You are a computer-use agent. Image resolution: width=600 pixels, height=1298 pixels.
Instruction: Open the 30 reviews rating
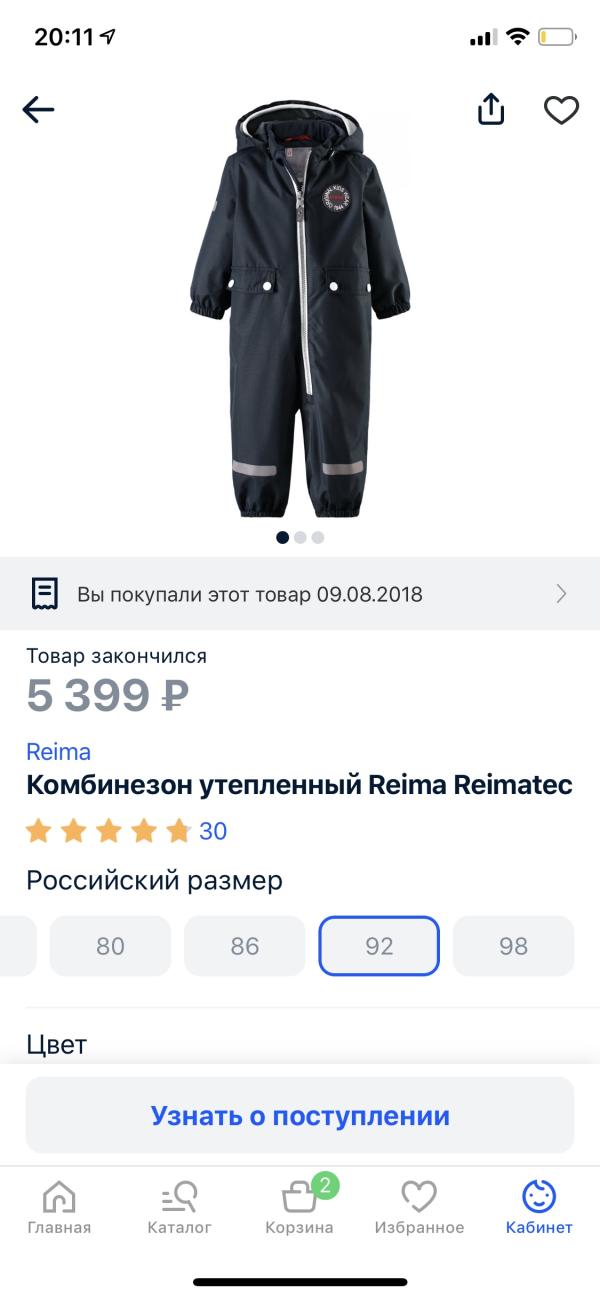(127, 830)
